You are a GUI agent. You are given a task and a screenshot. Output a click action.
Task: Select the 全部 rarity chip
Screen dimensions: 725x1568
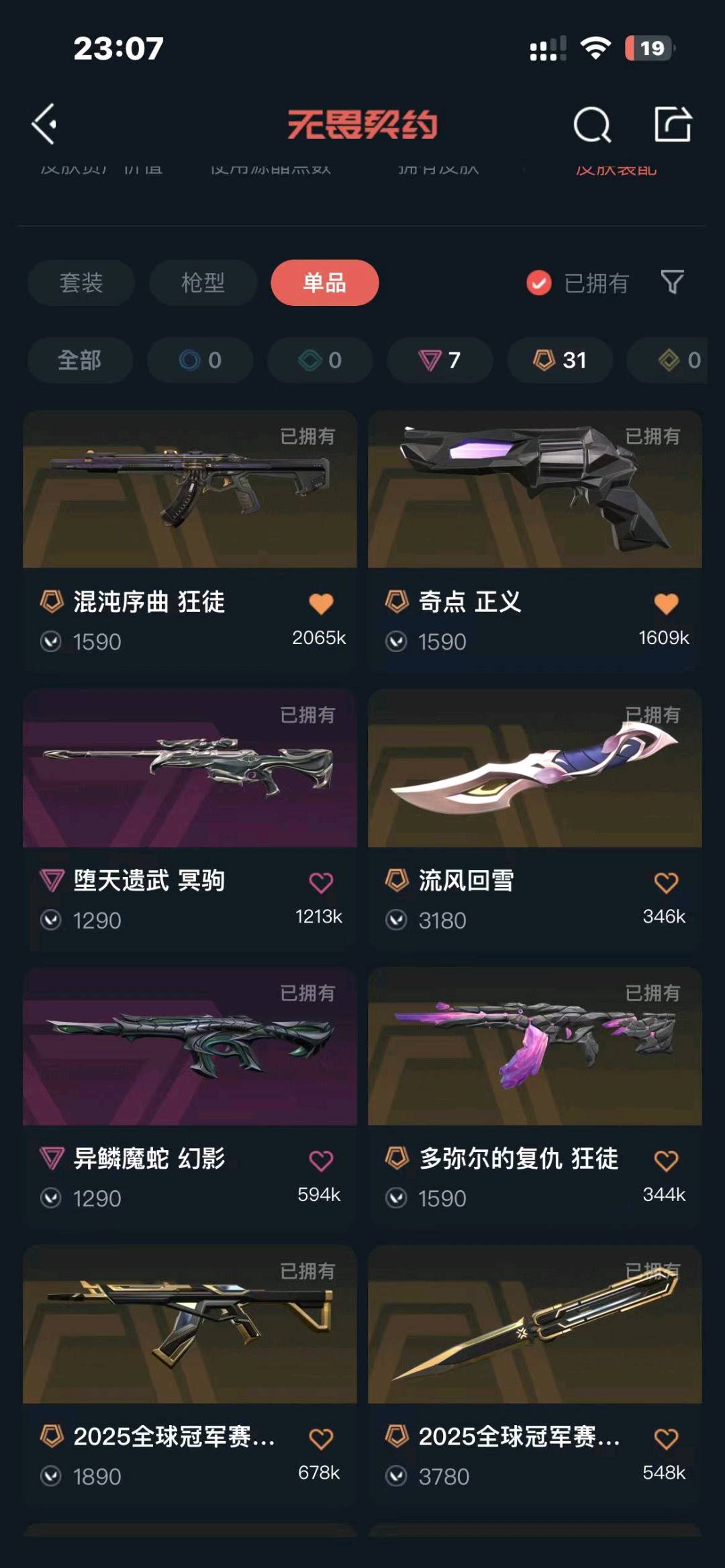[x=80, y=360]
